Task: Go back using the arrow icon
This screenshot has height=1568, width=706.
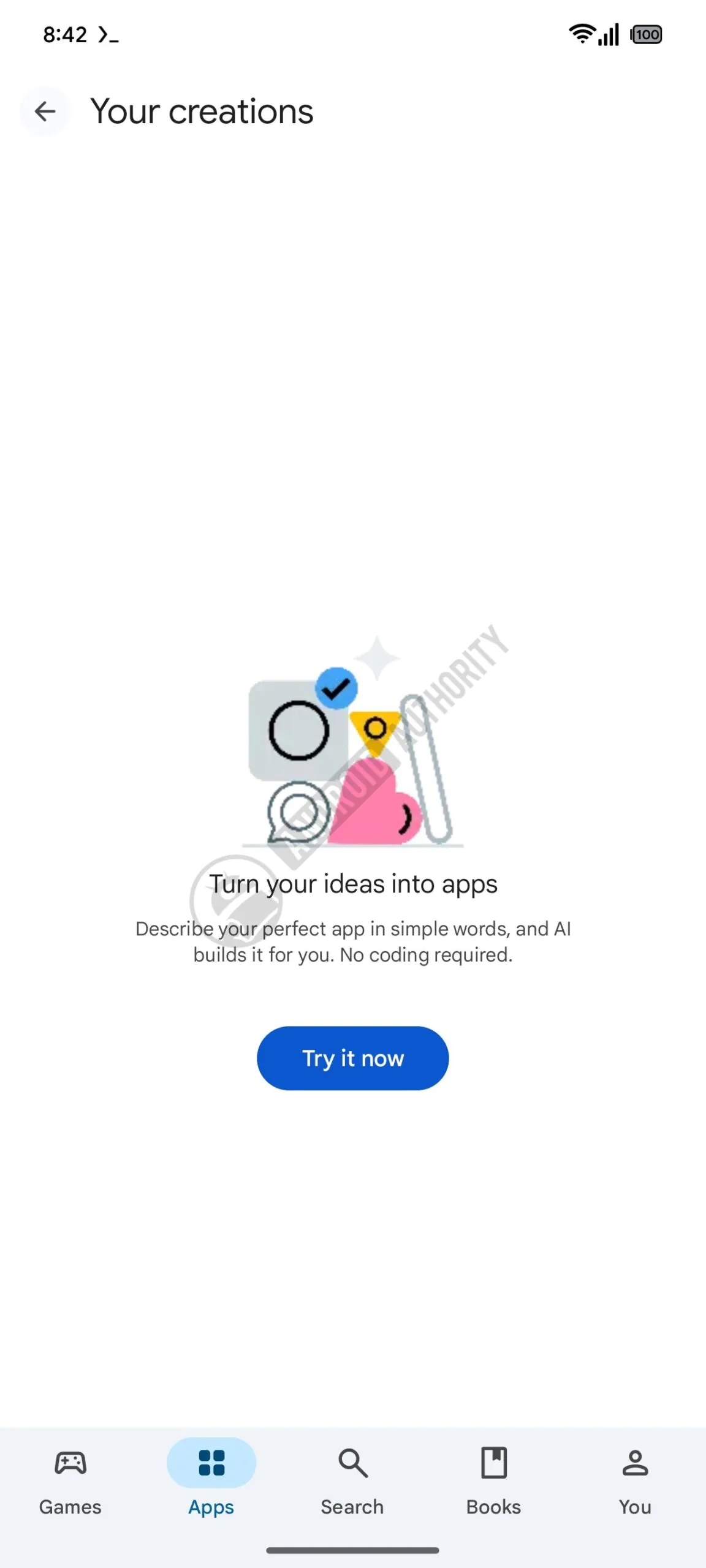Action: [x=45, y=111]
